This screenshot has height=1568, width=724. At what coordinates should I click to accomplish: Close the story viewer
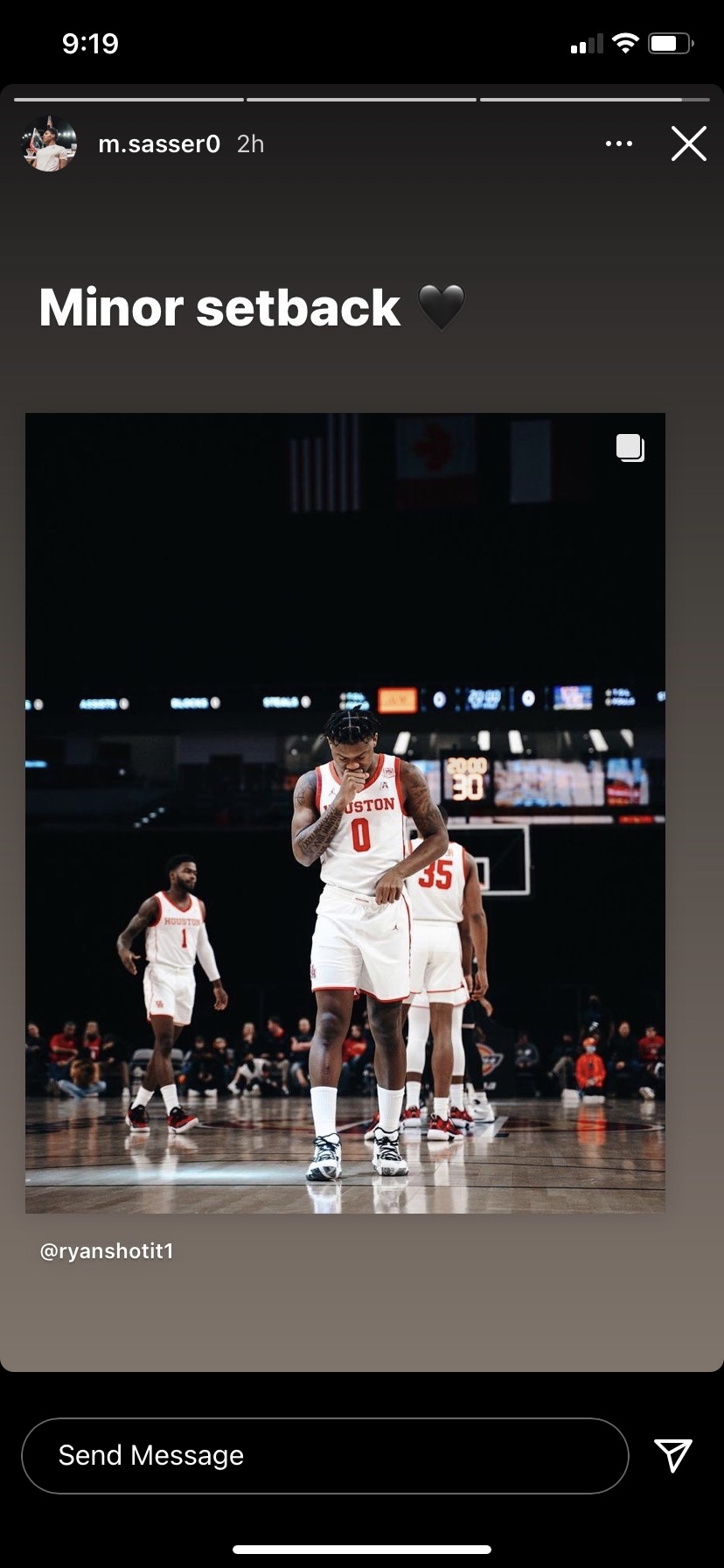pyautogui.click(x=688, y=143)
